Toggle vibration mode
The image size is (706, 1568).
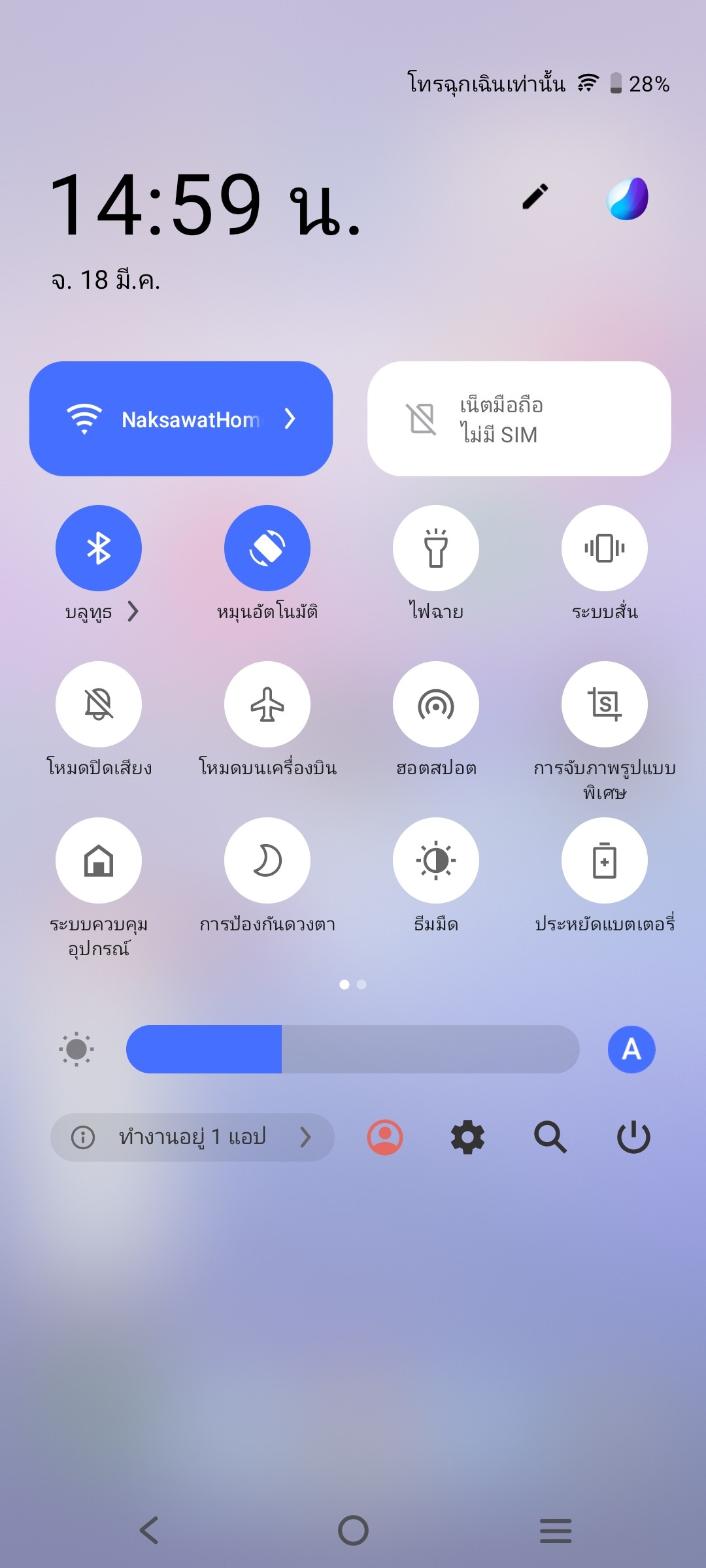tap(604, 548)
